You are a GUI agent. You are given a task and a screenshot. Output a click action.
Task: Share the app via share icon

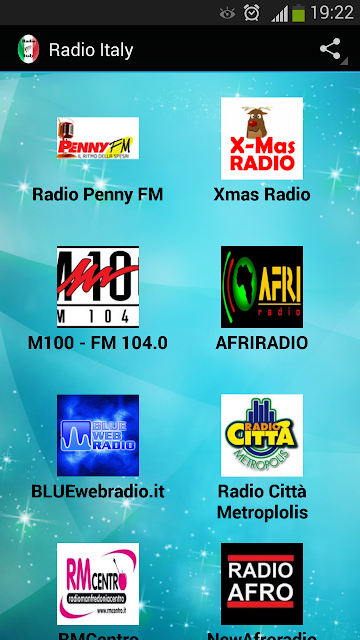(x=331, y=49)
